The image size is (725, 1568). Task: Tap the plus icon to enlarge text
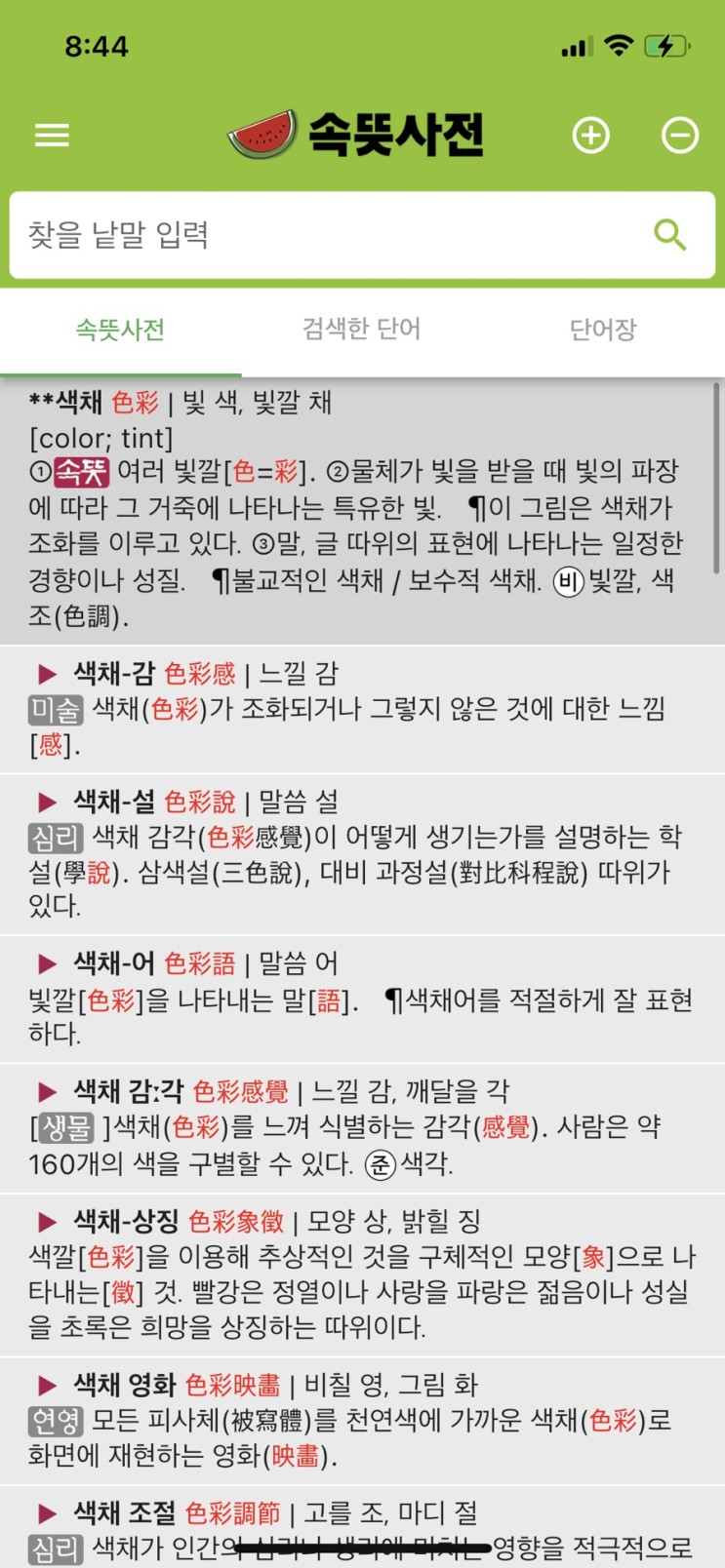click(x=590, y=136)
